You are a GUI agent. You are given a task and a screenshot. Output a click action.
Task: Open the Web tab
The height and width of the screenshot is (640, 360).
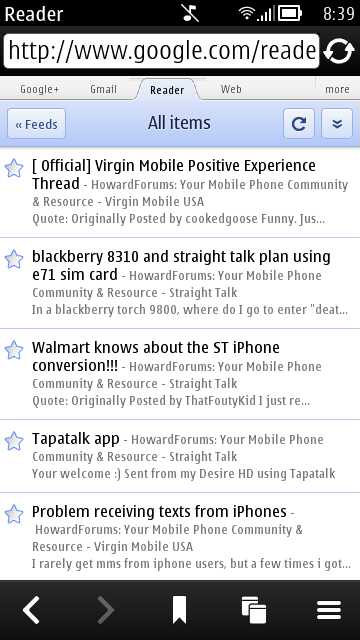pyautogui.click(x=231, y=89)
